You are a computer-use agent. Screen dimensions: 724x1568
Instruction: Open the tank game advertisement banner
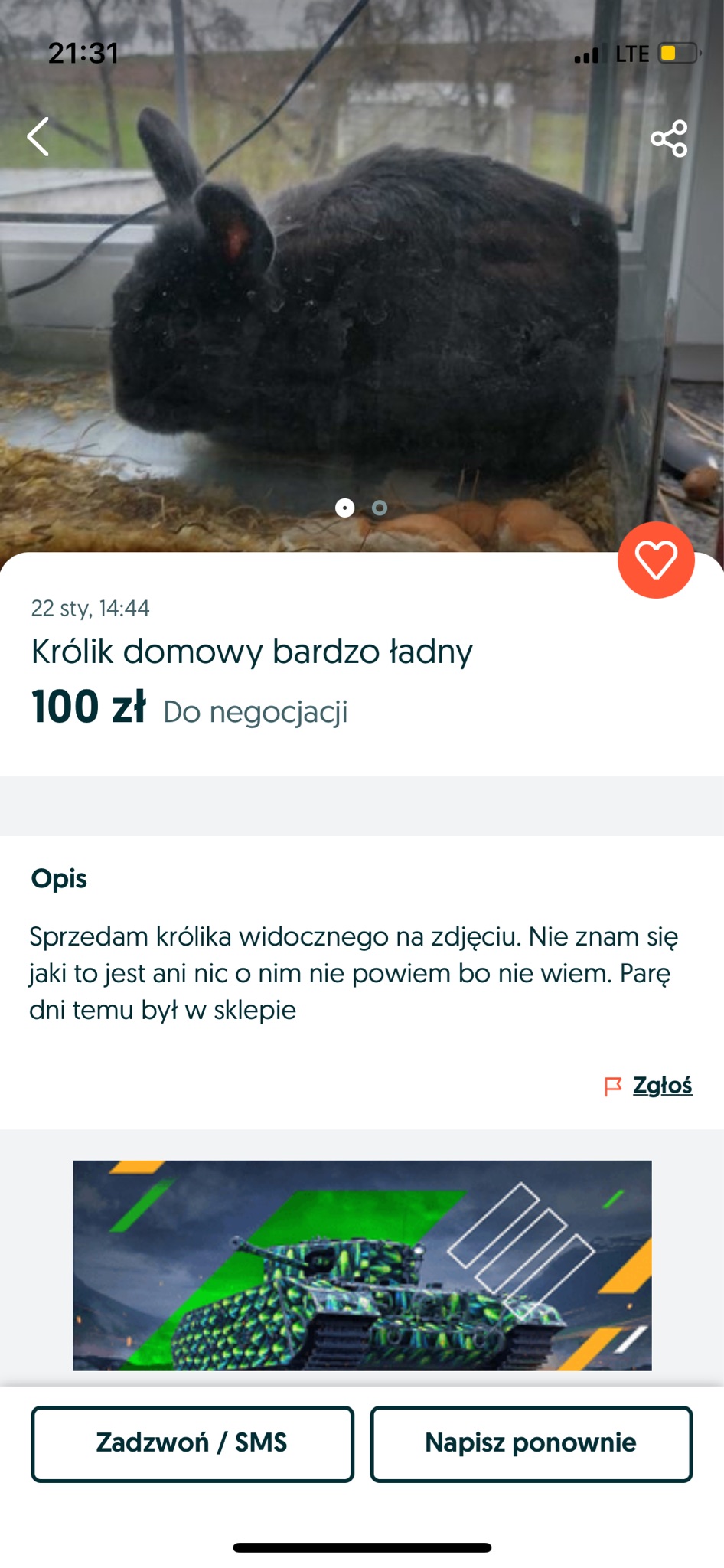coord(362,1265)
